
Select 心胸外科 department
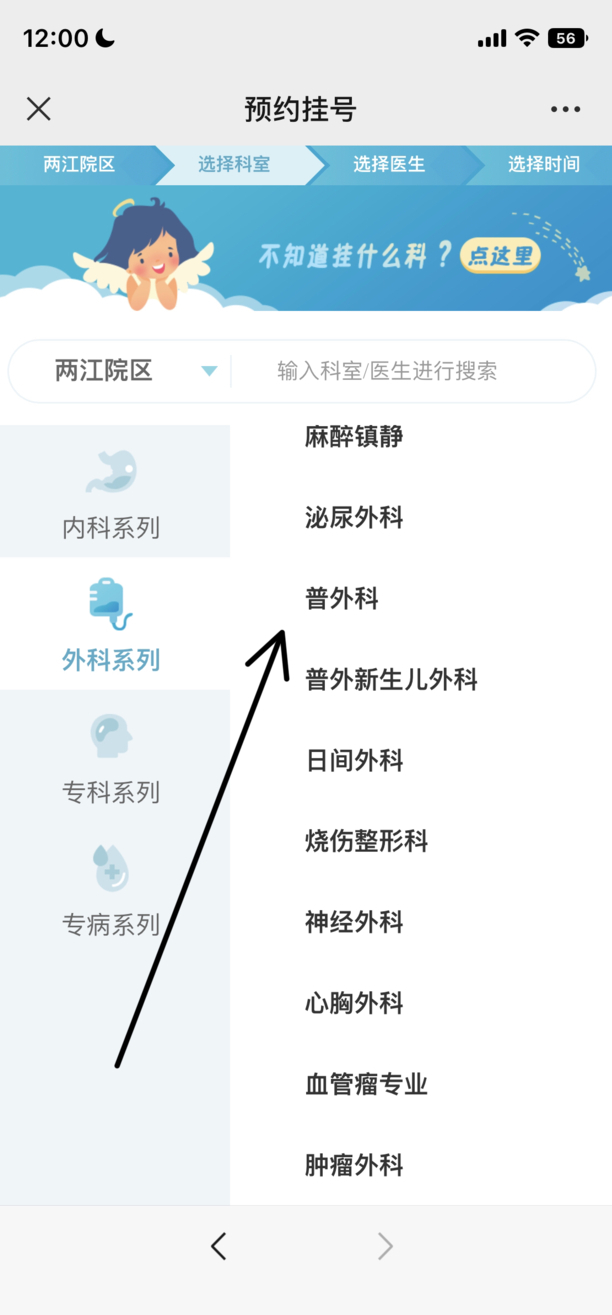coord(354,1003)
